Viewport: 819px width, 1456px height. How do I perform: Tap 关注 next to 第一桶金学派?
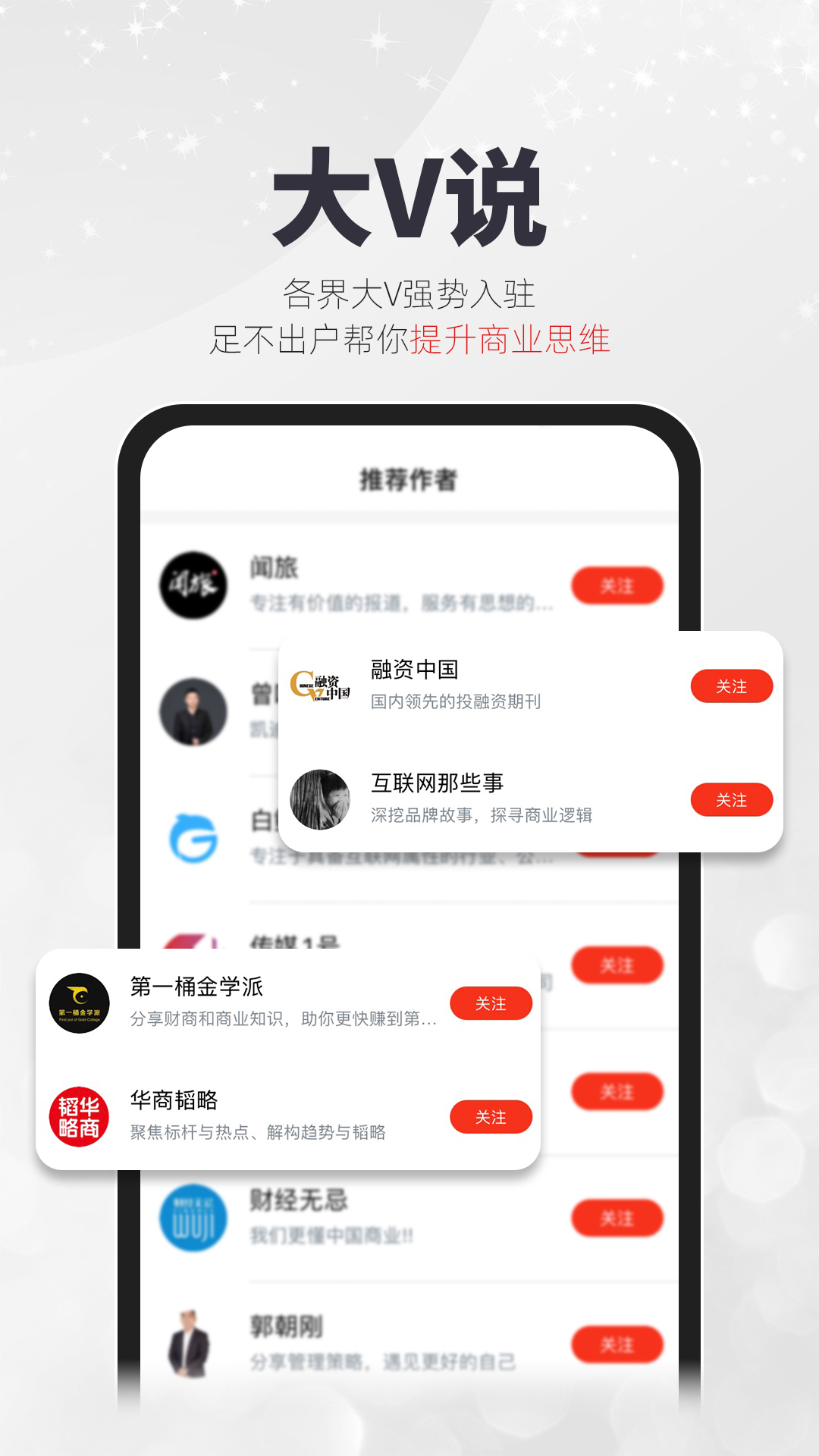click(491, 1003)
